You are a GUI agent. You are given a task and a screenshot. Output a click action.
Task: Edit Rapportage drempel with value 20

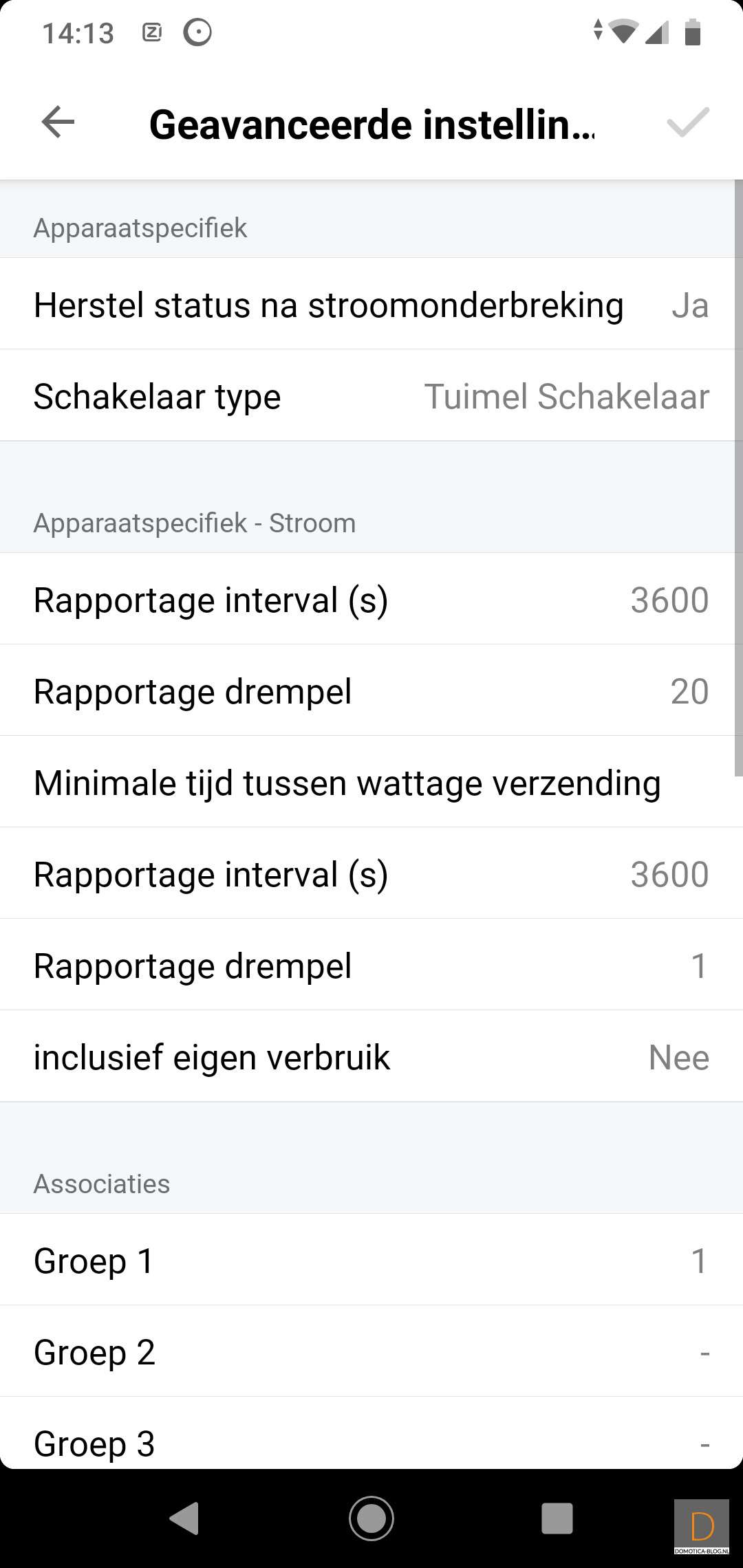[x=371, y=691]
